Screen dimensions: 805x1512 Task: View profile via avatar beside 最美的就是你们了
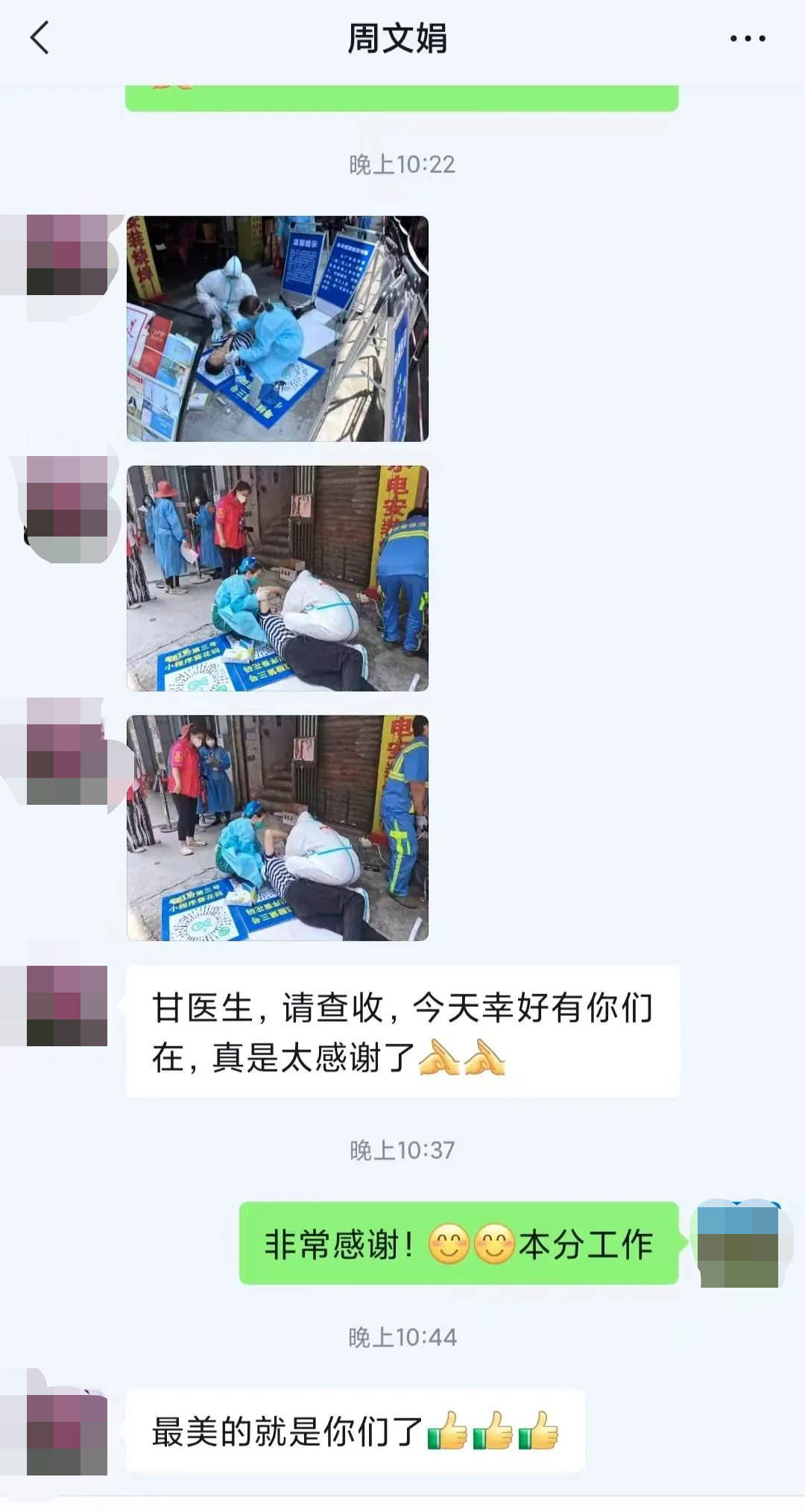67,1434
